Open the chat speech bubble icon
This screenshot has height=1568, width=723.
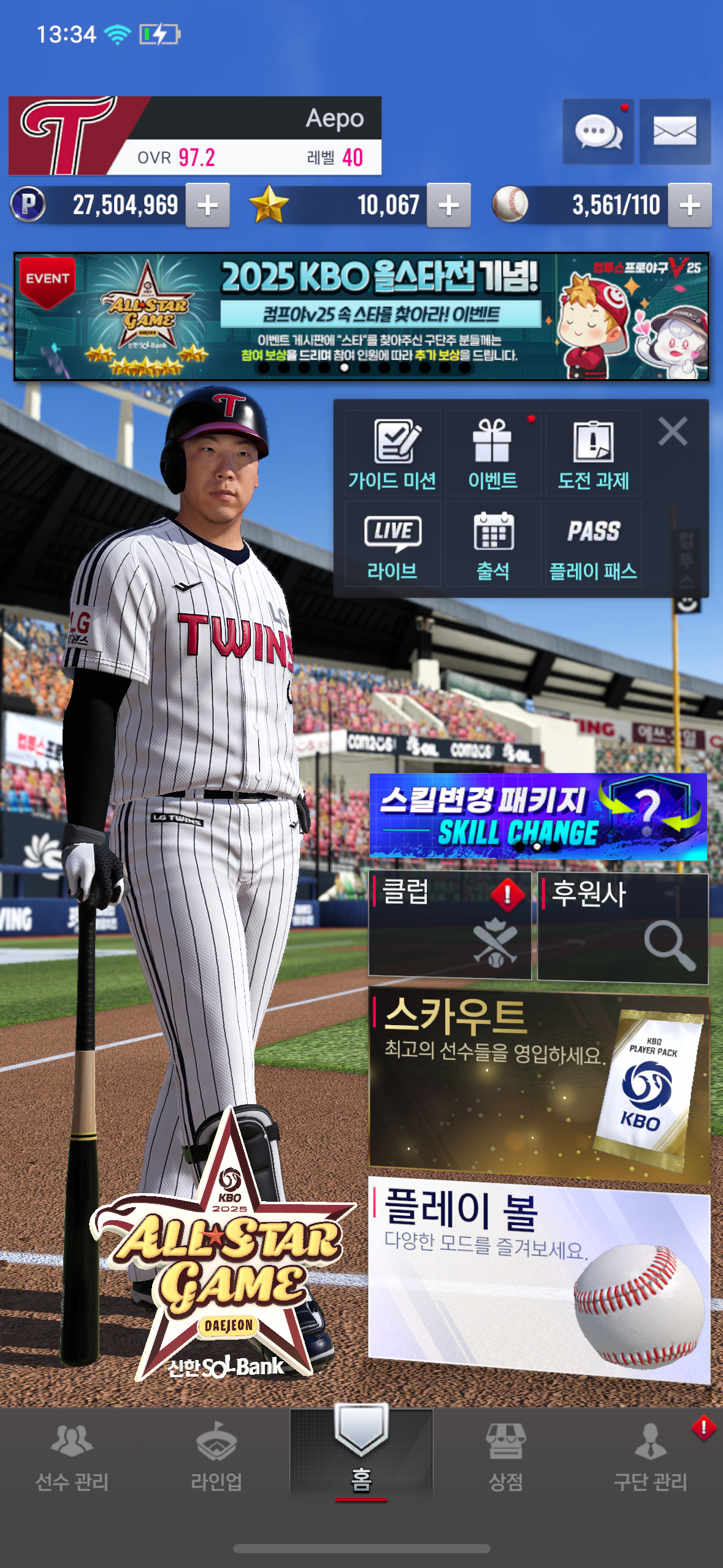(598, 131)
